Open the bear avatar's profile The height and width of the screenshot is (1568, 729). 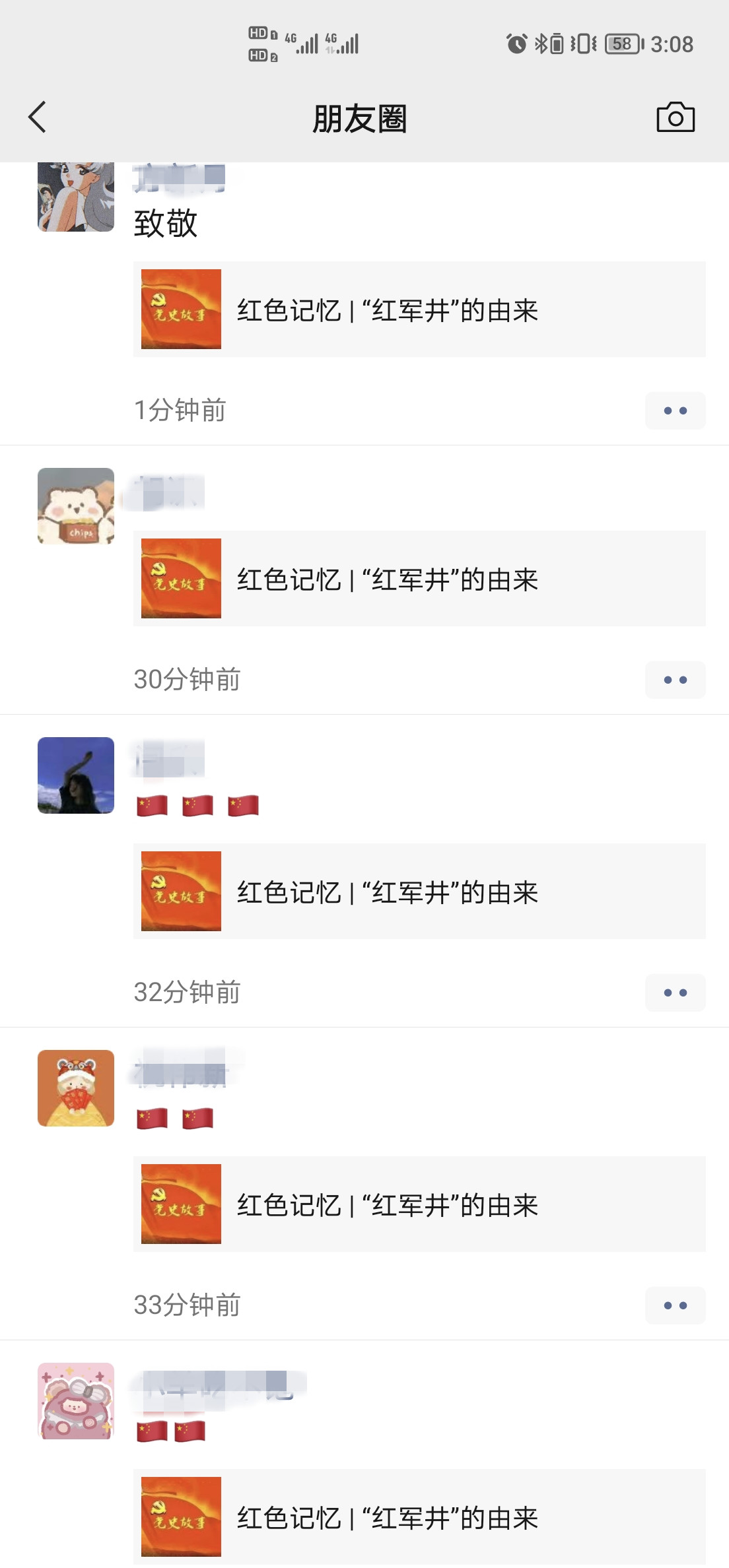coord(76,506)
